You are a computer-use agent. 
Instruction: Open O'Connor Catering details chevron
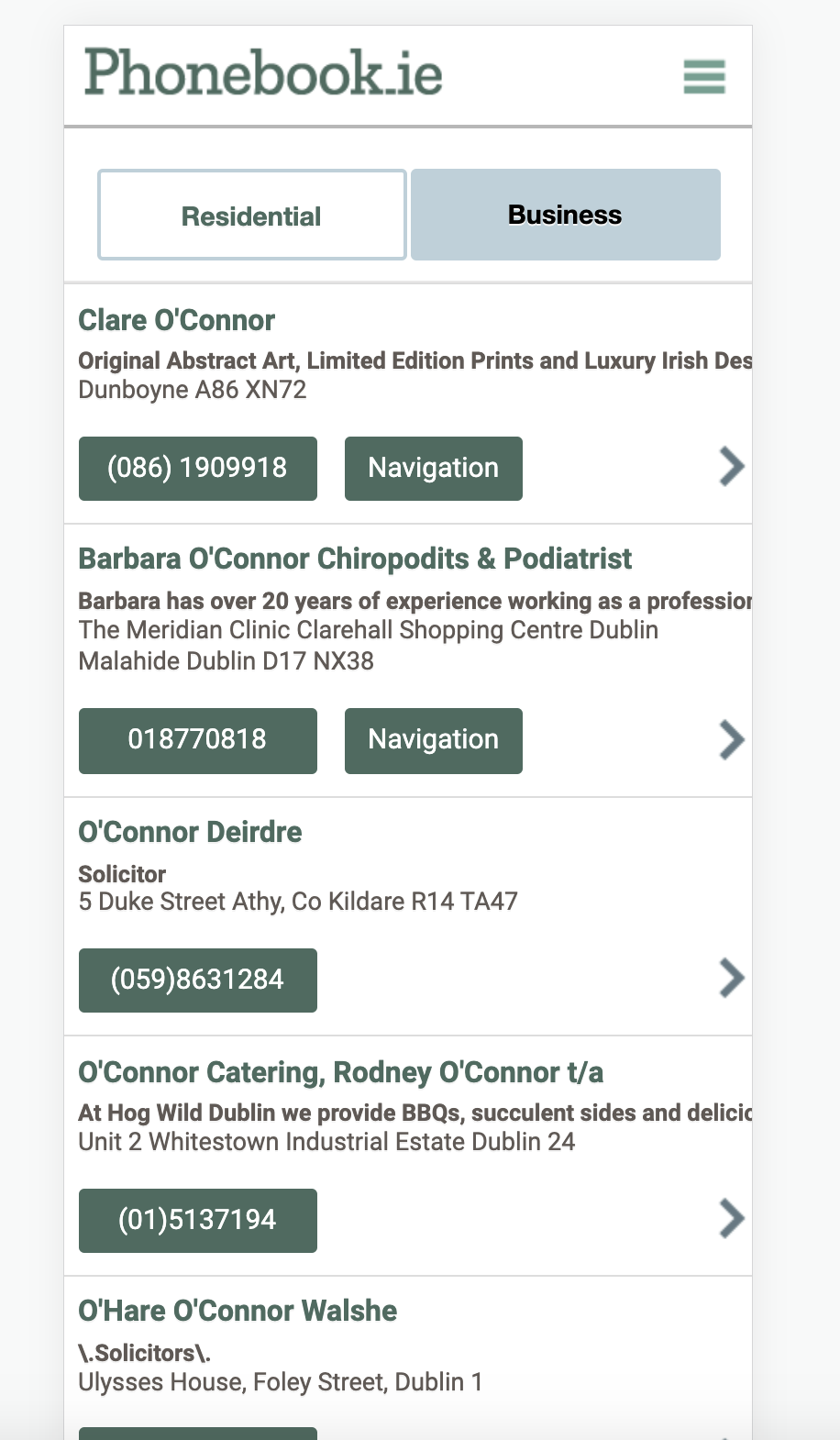[x=731, y=1219]
